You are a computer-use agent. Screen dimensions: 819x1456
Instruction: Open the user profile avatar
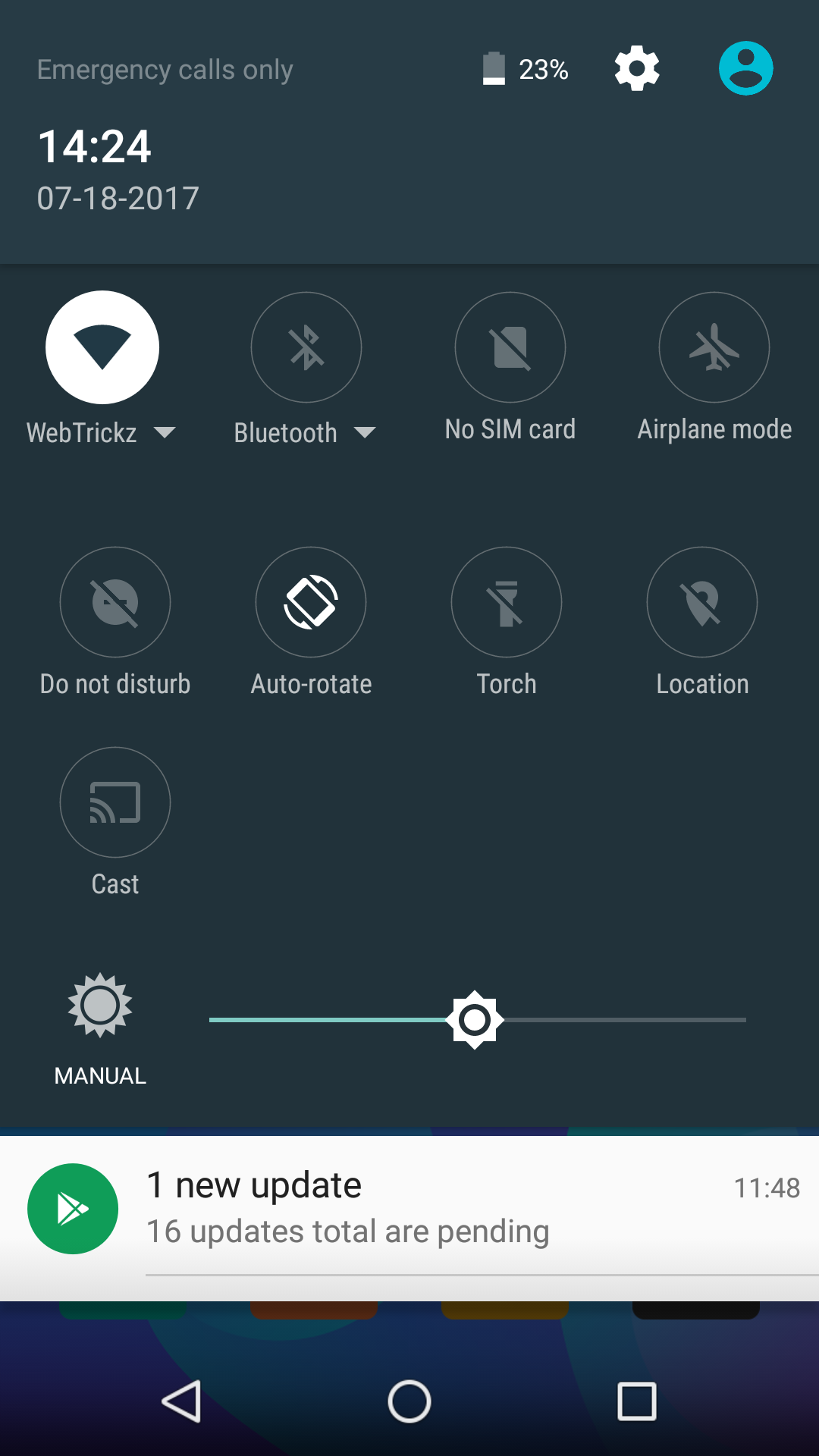coord(746,68)
